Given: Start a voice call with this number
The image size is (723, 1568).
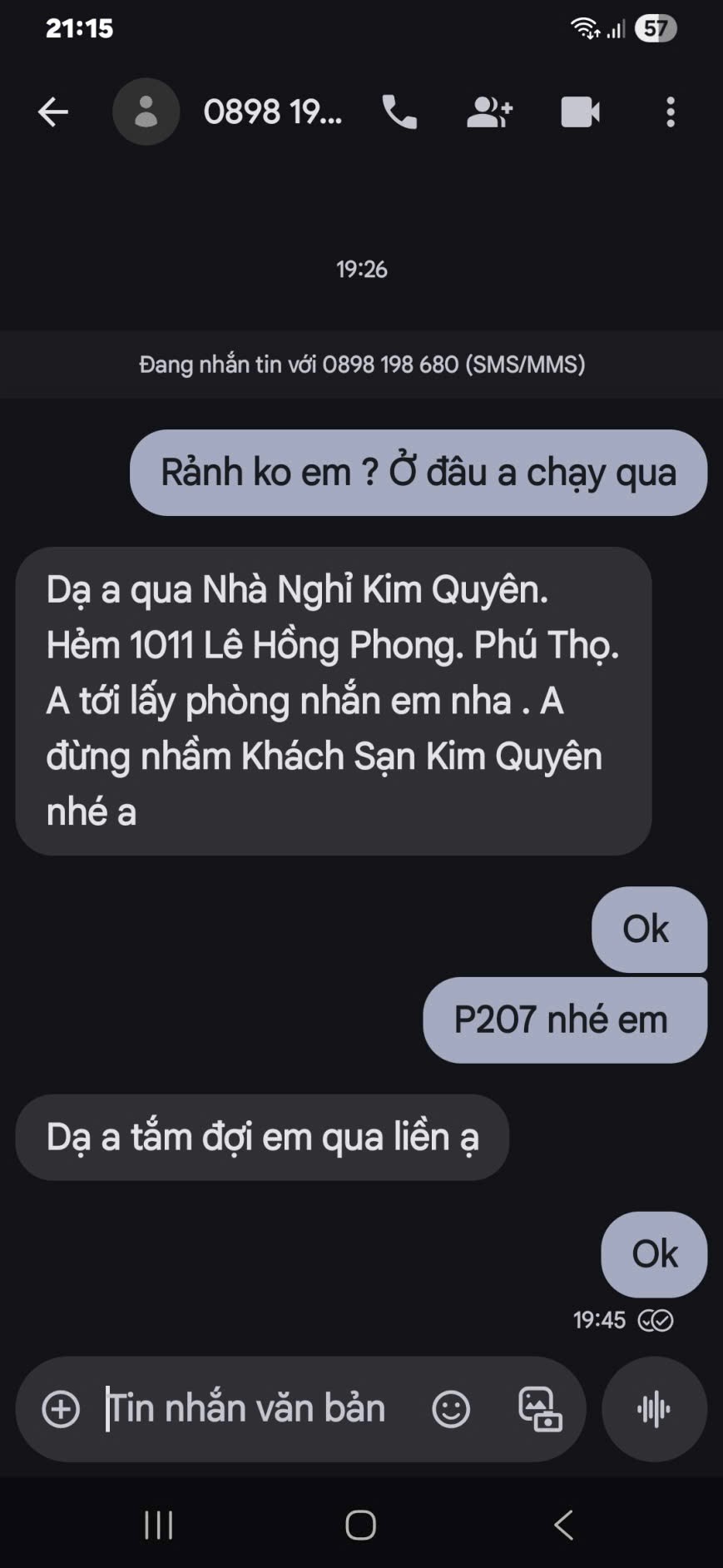Looking at the screenshot, I should [x=399, y=112].
